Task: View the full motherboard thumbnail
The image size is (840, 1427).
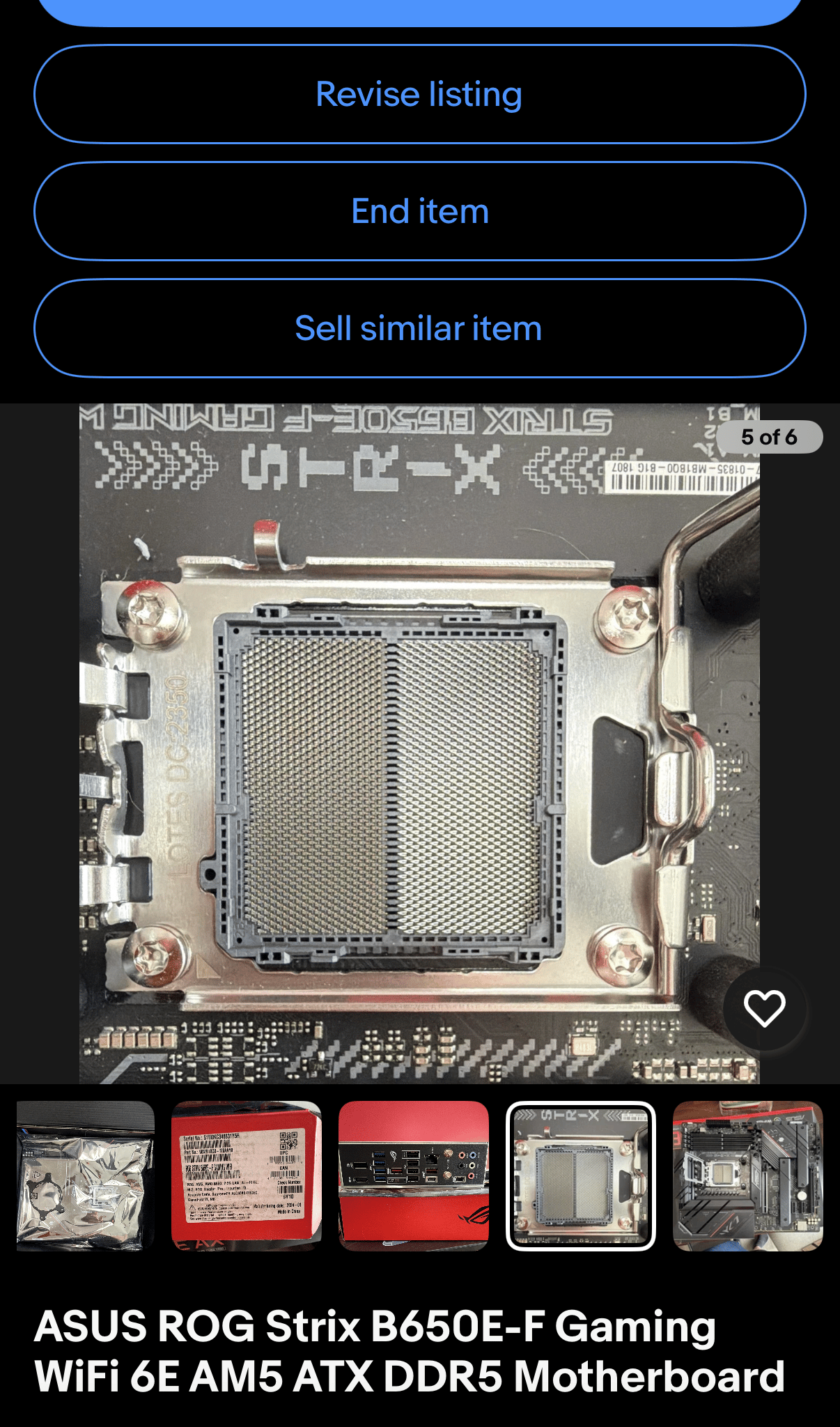Action: 748,1176
